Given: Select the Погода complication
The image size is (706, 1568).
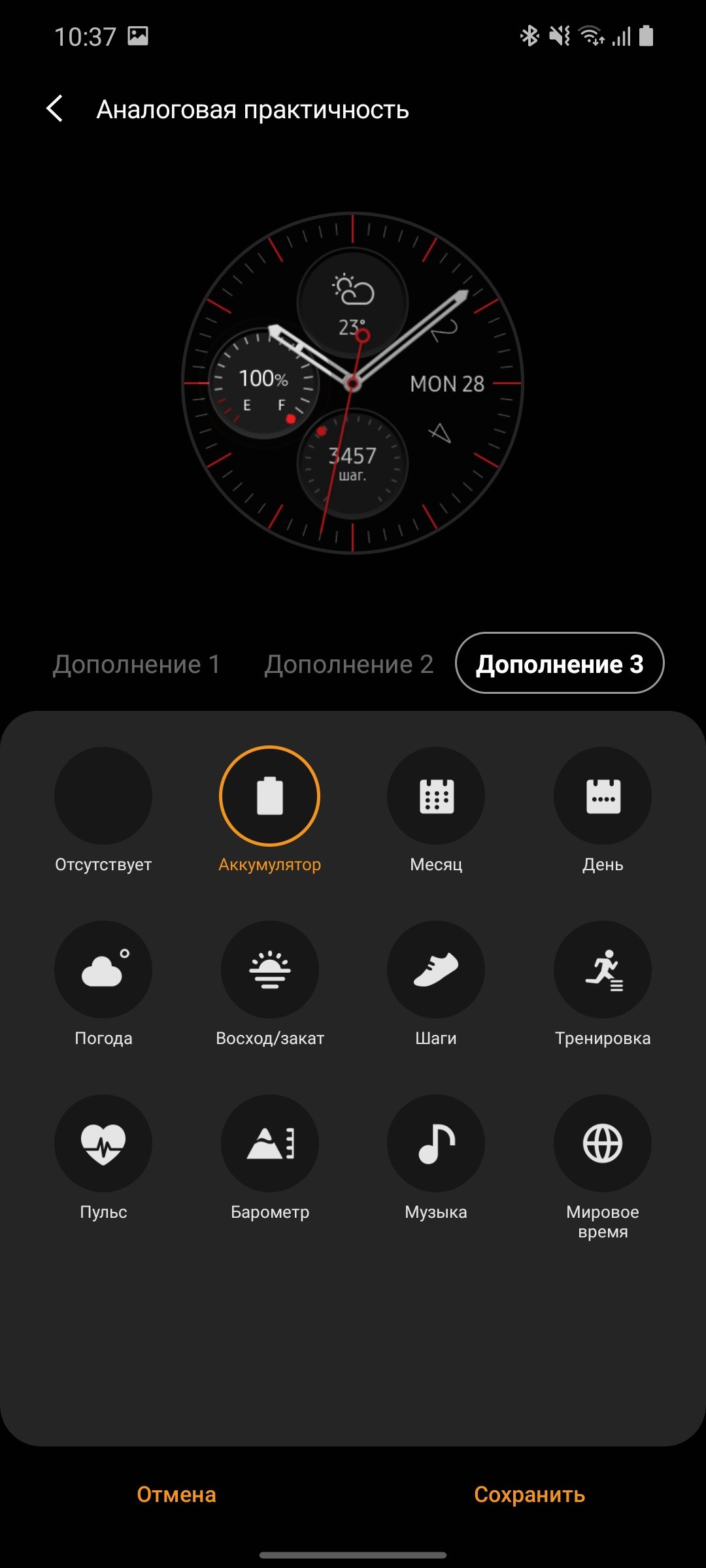Looking at the screenshot, I should tap(103, 970).
